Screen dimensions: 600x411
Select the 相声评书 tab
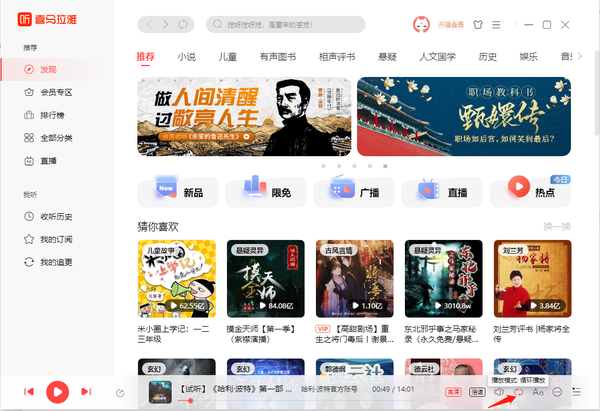(x=337, y=57)
